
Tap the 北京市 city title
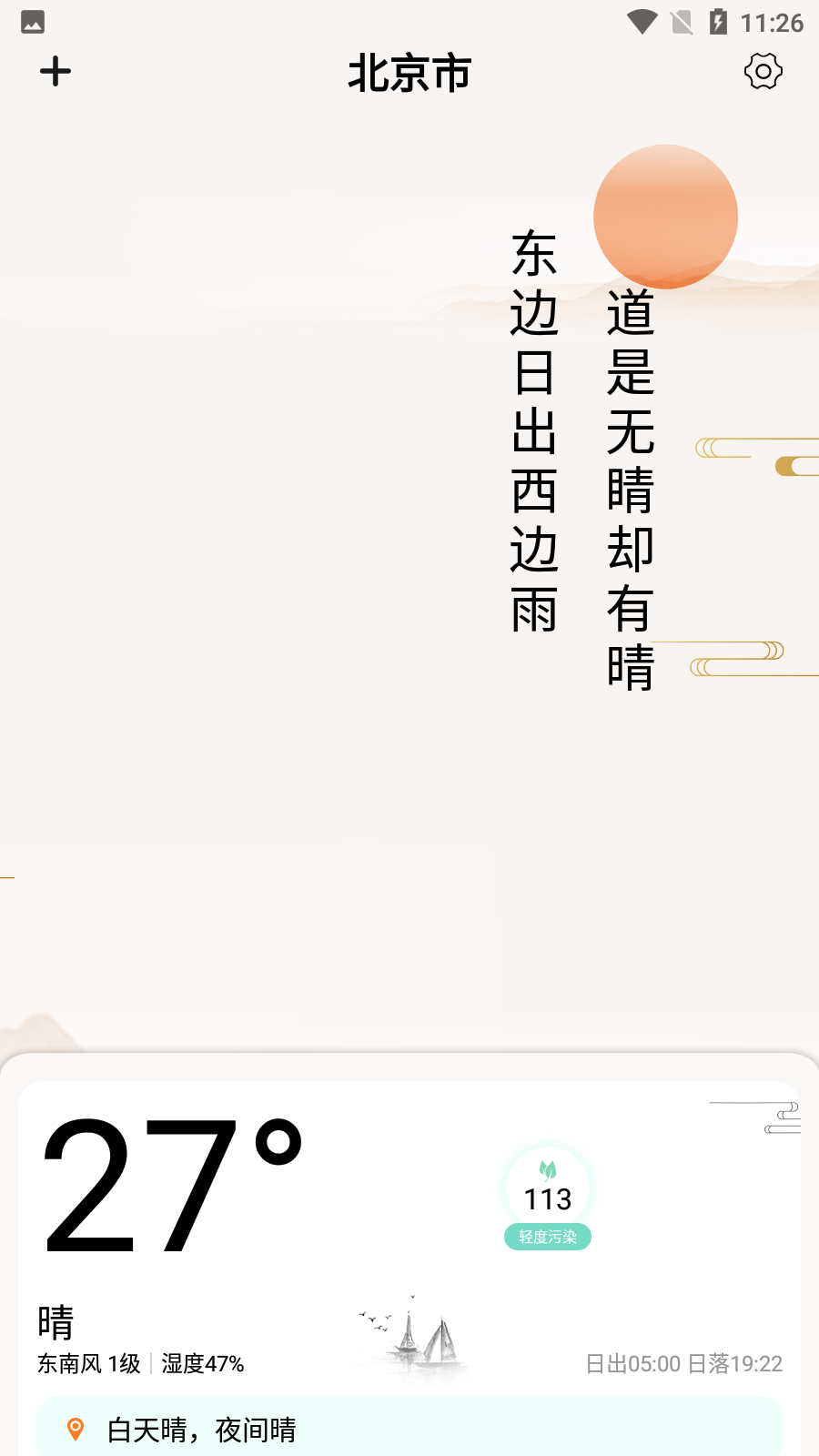(409, 73)
